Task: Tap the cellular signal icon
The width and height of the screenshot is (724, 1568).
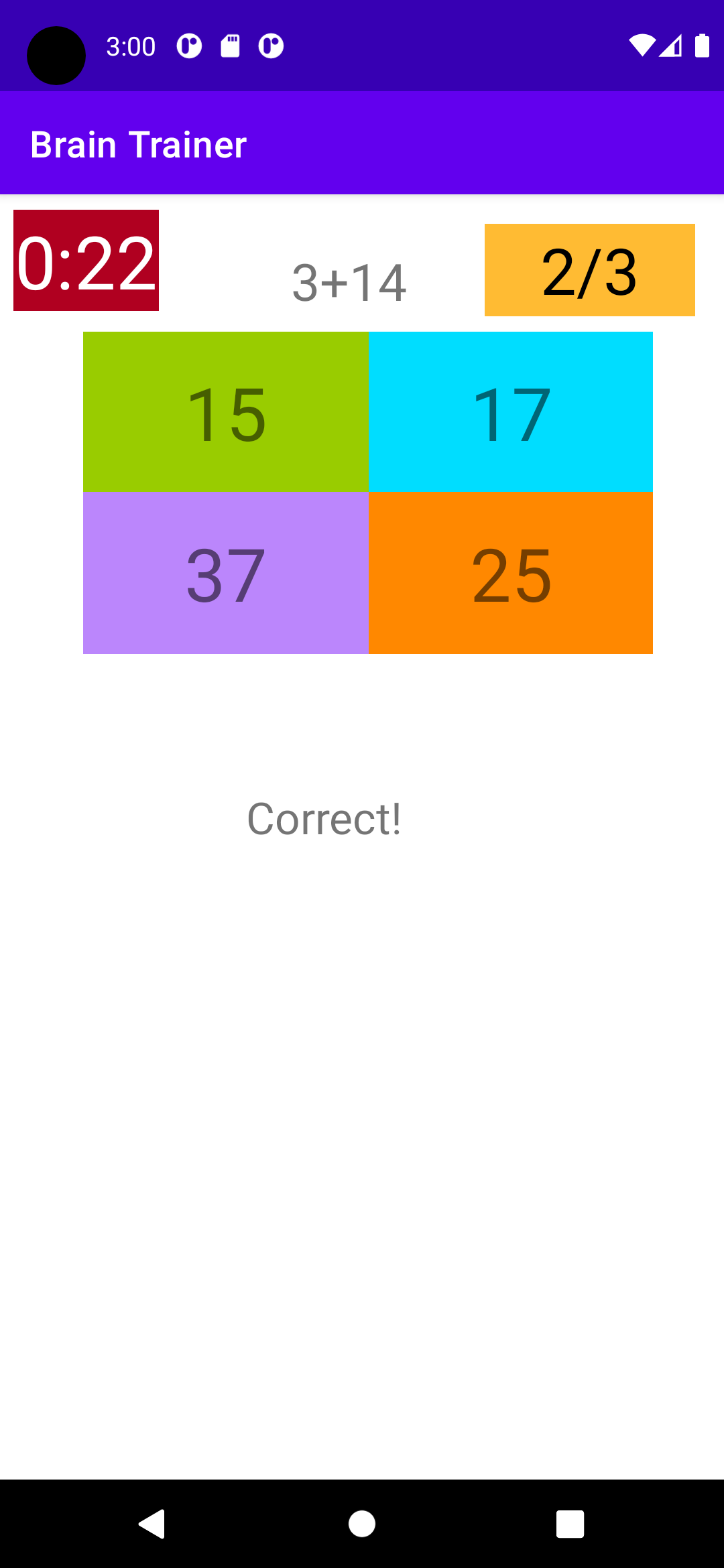Action: (672, 47)
